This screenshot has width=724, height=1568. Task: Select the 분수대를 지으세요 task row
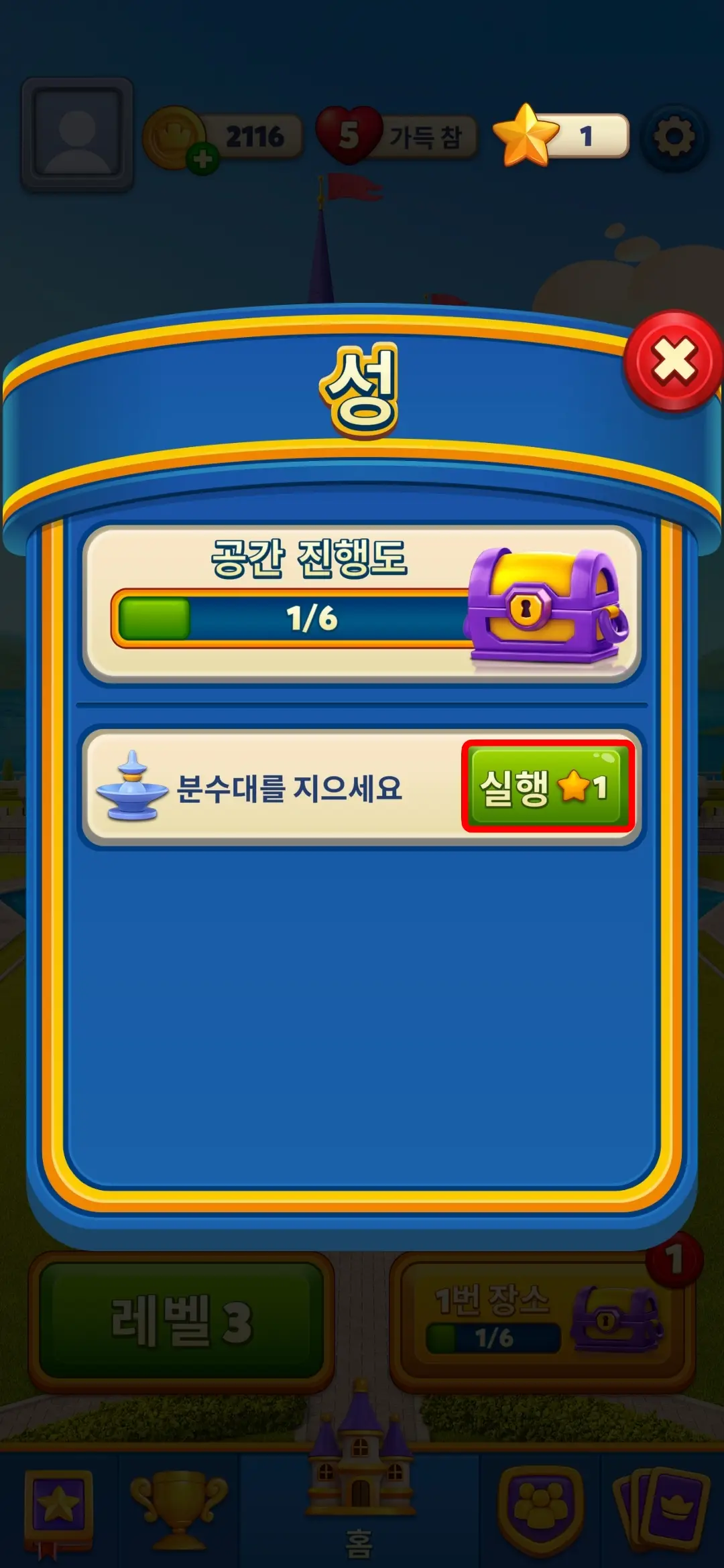point(288,787)
